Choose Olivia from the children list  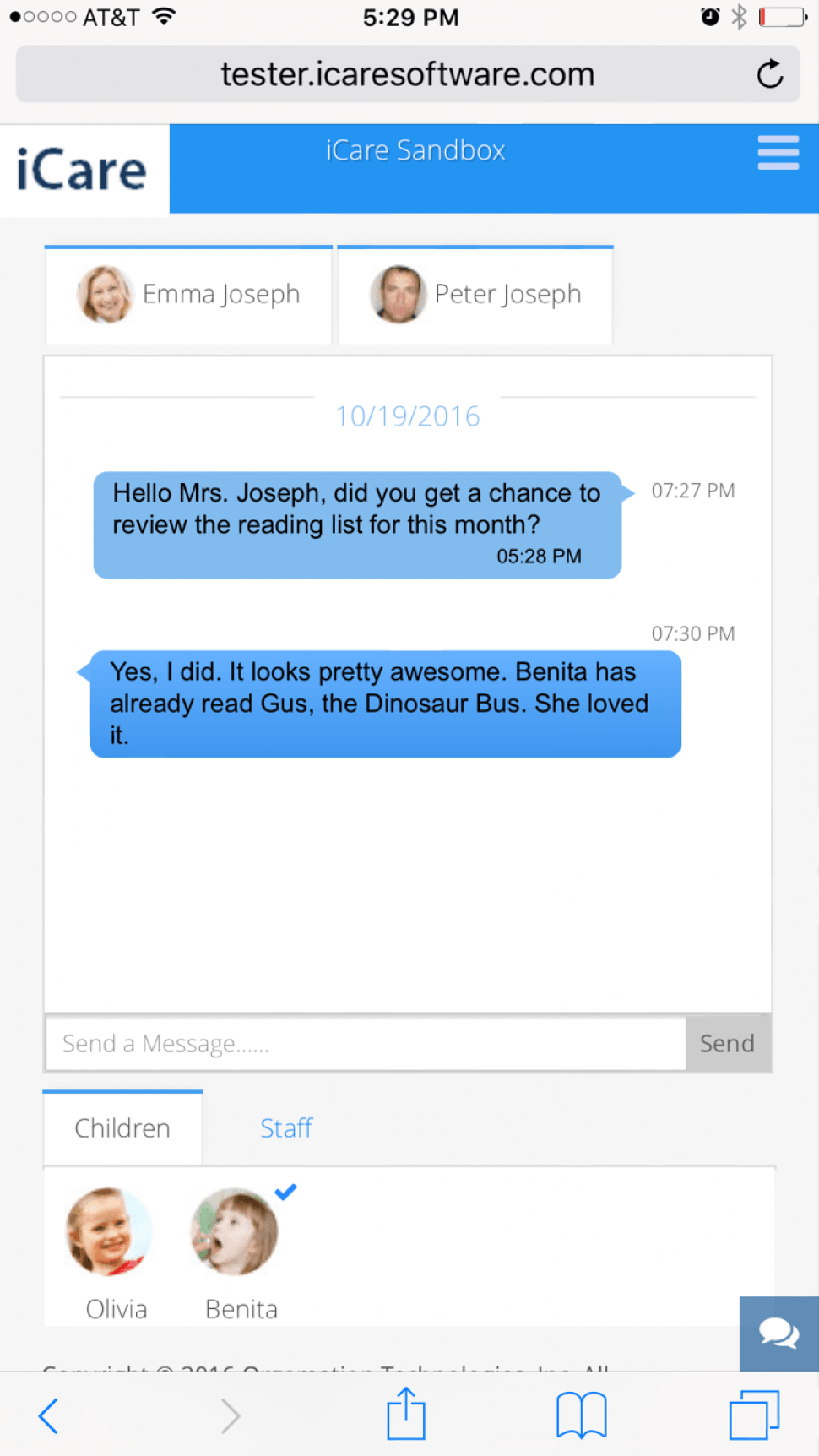pos(110,1232)
